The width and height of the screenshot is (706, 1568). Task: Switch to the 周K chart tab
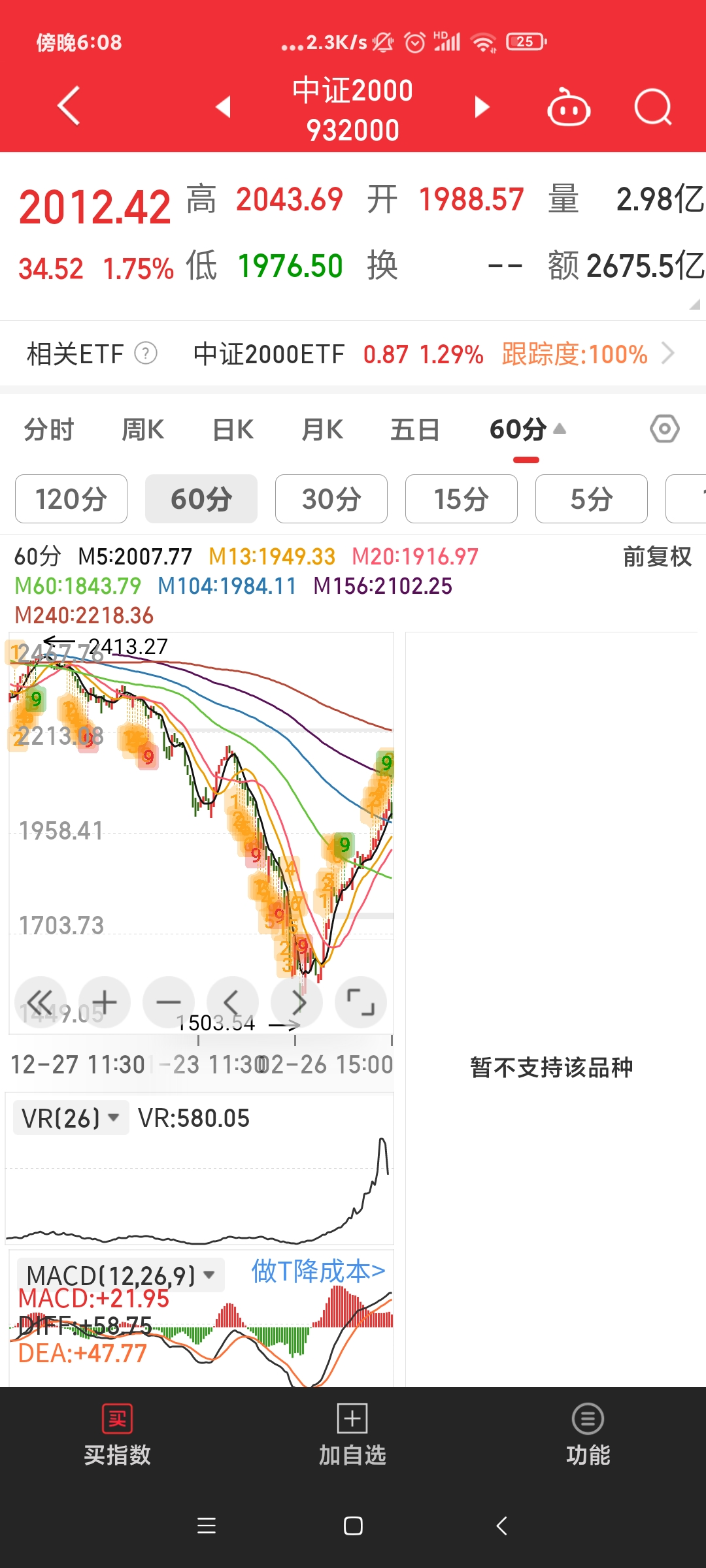[x=143, y=430]
